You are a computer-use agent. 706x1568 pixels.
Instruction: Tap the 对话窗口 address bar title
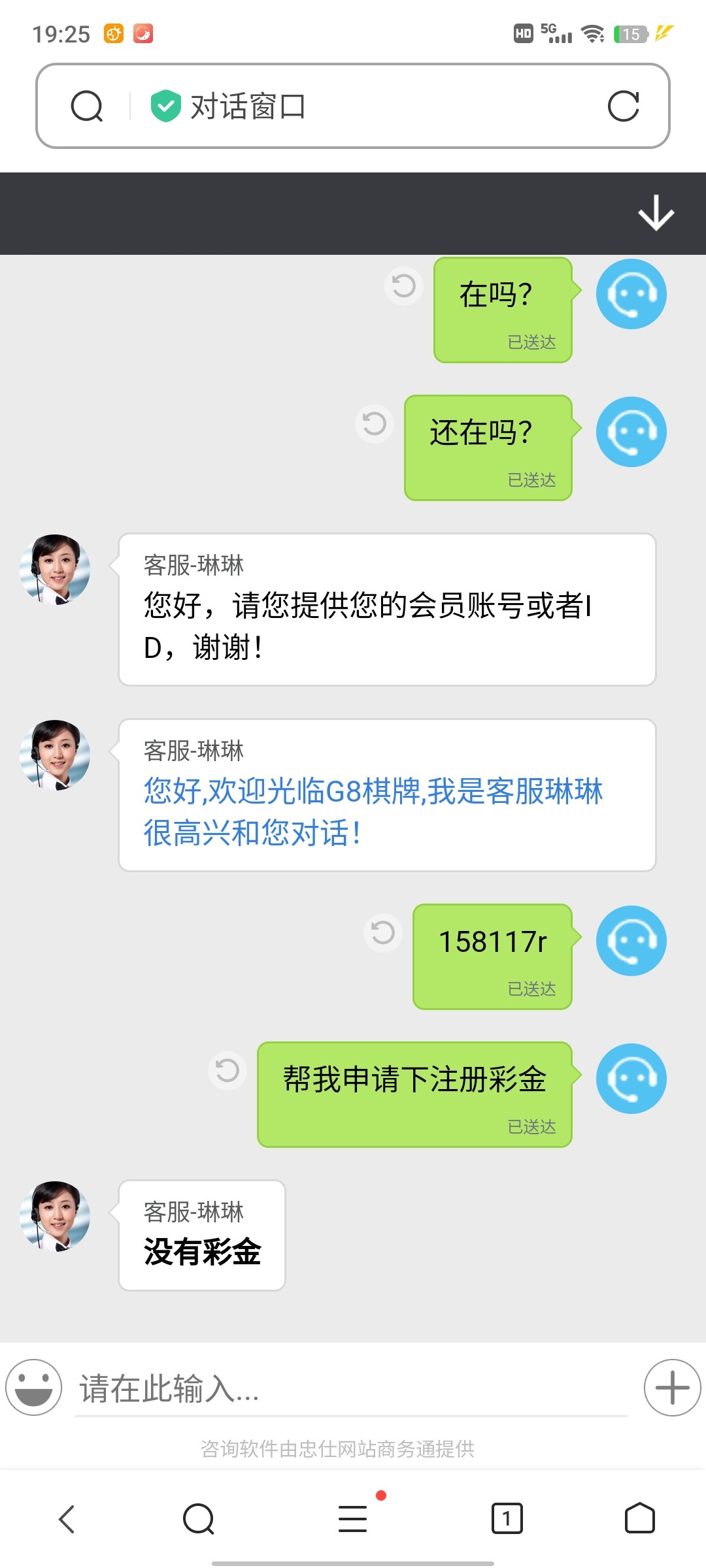pos(248,106)
